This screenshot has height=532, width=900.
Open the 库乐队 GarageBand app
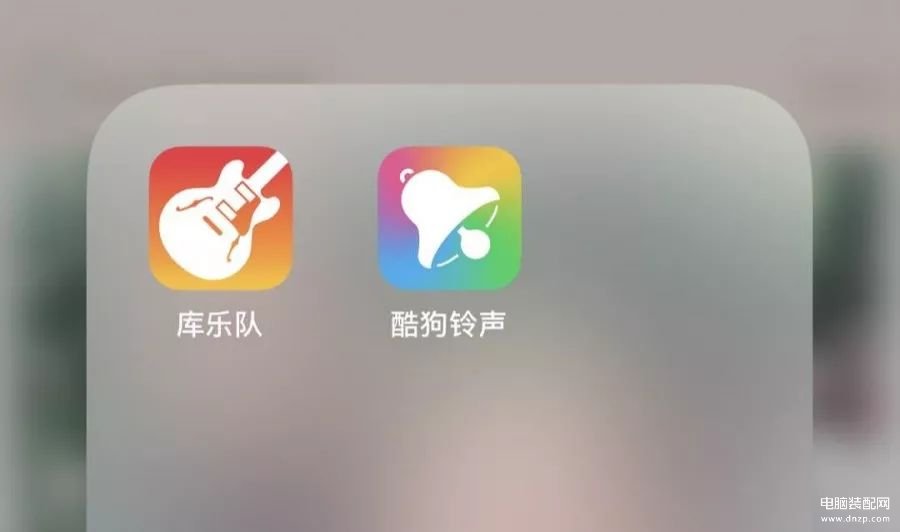221,218
